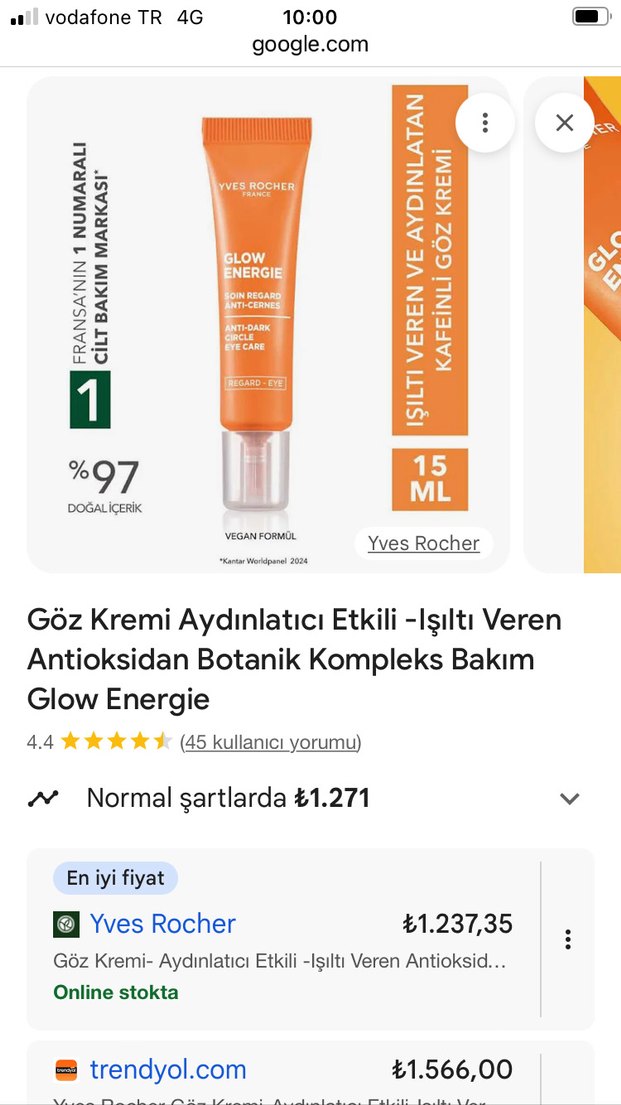Open more options for the Yves Rocher offer
Screen dimensions: 621x1105
point(567,939)
